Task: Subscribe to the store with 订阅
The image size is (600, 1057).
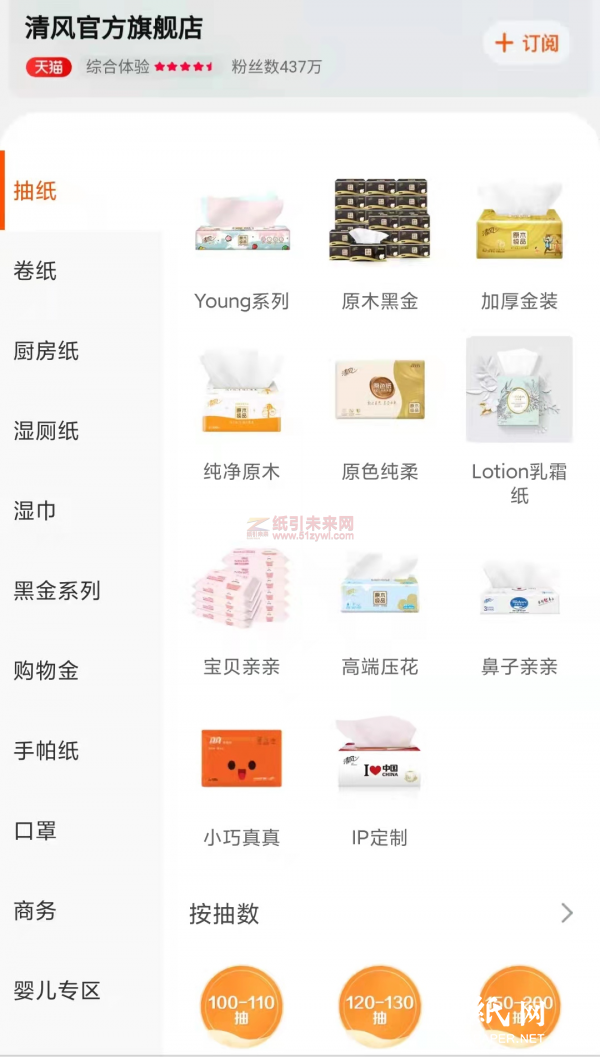Action: click(x=528, y=43)
